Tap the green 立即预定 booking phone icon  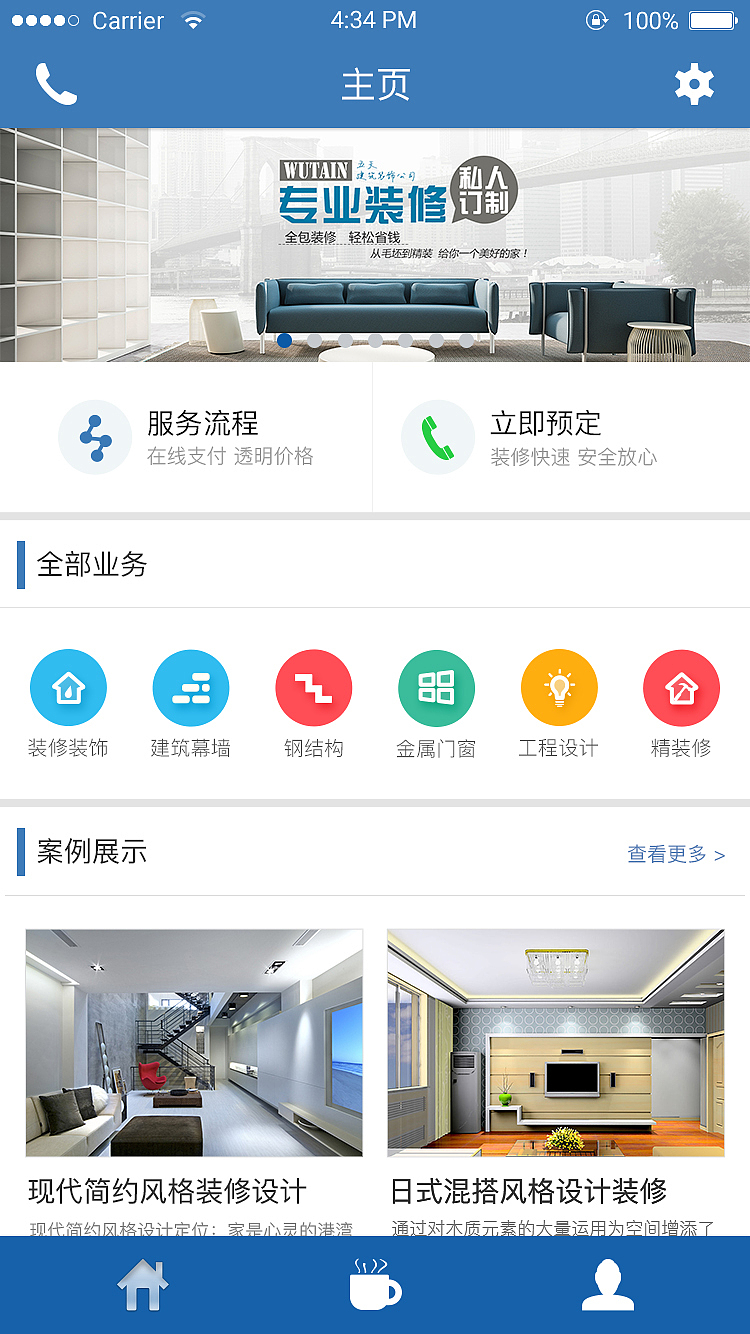[x=438, y=436]
